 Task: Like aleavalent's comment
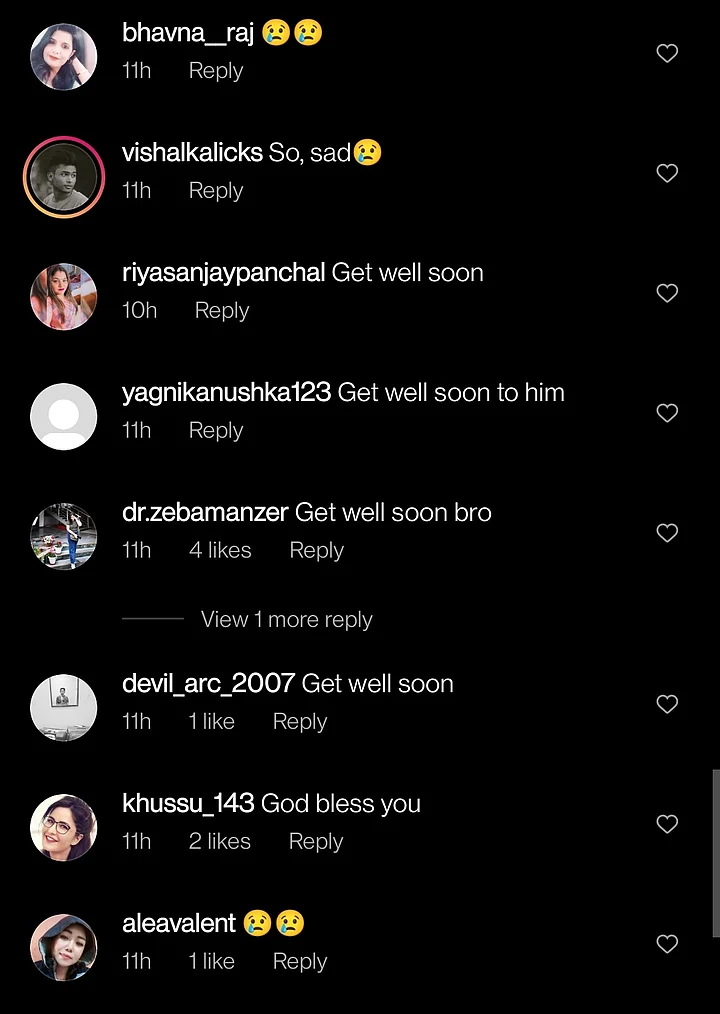pos(667,944)
